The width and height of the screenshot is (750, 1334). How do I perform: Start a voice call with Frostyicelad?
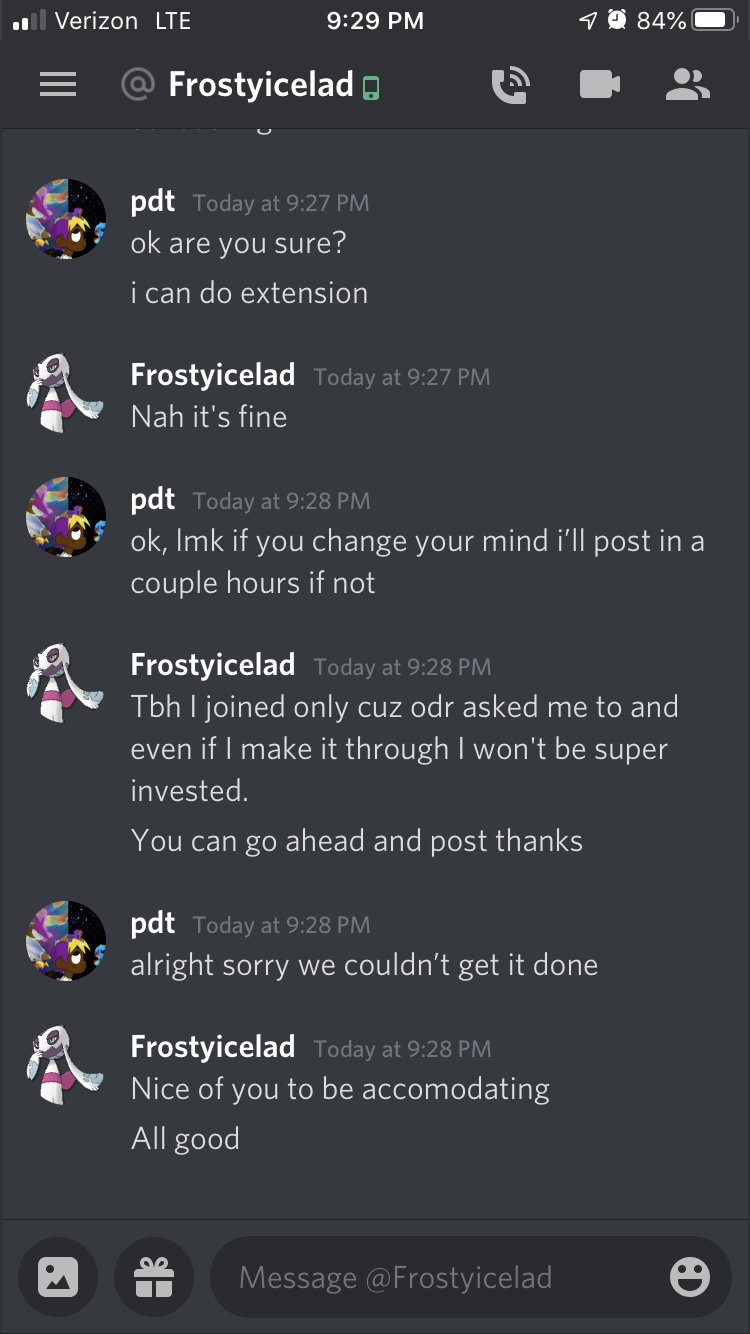[511, 86]
